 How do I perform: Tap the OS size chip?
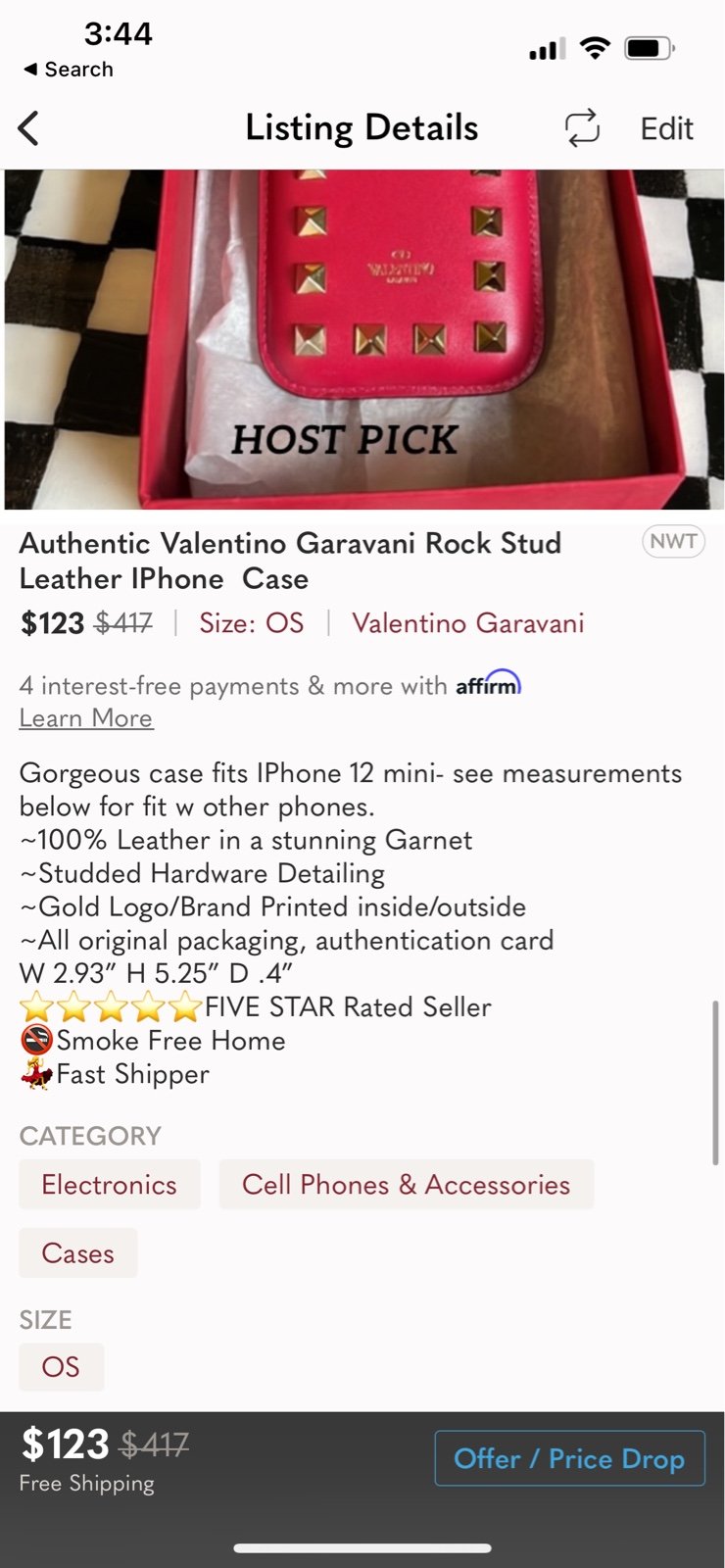[x=61, y=1366]
